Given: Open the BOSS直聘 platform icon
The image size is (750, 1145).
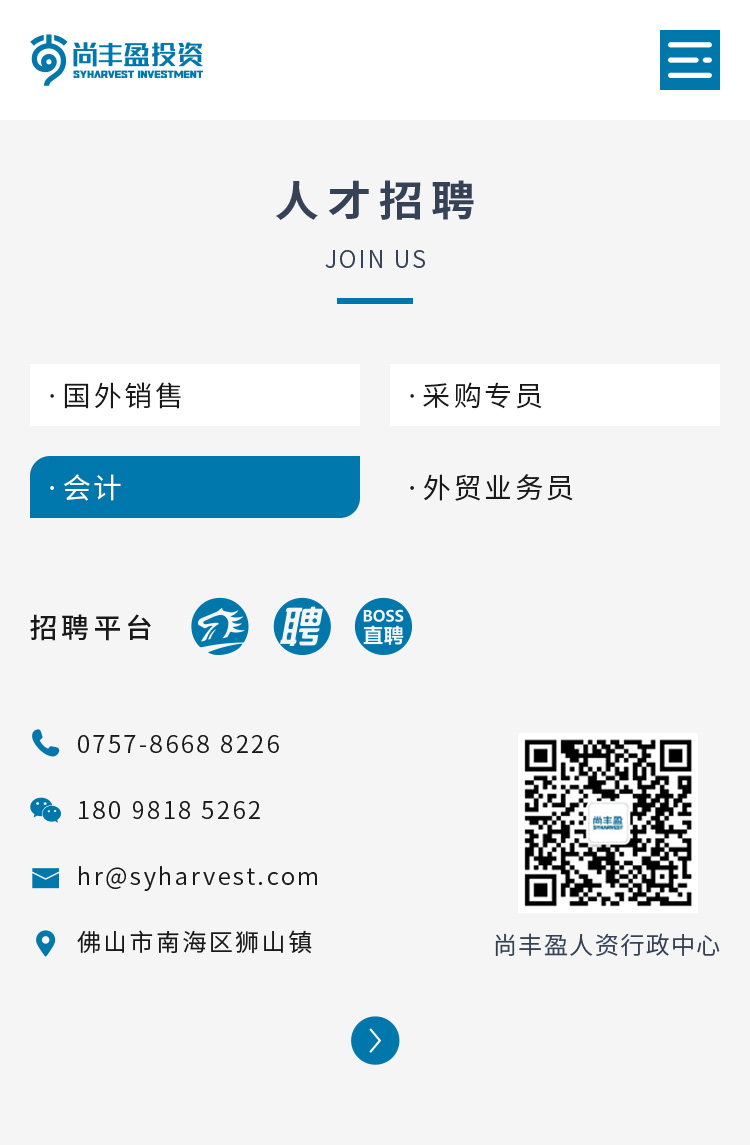Looking at the screenshot, I should coord(383,627).
